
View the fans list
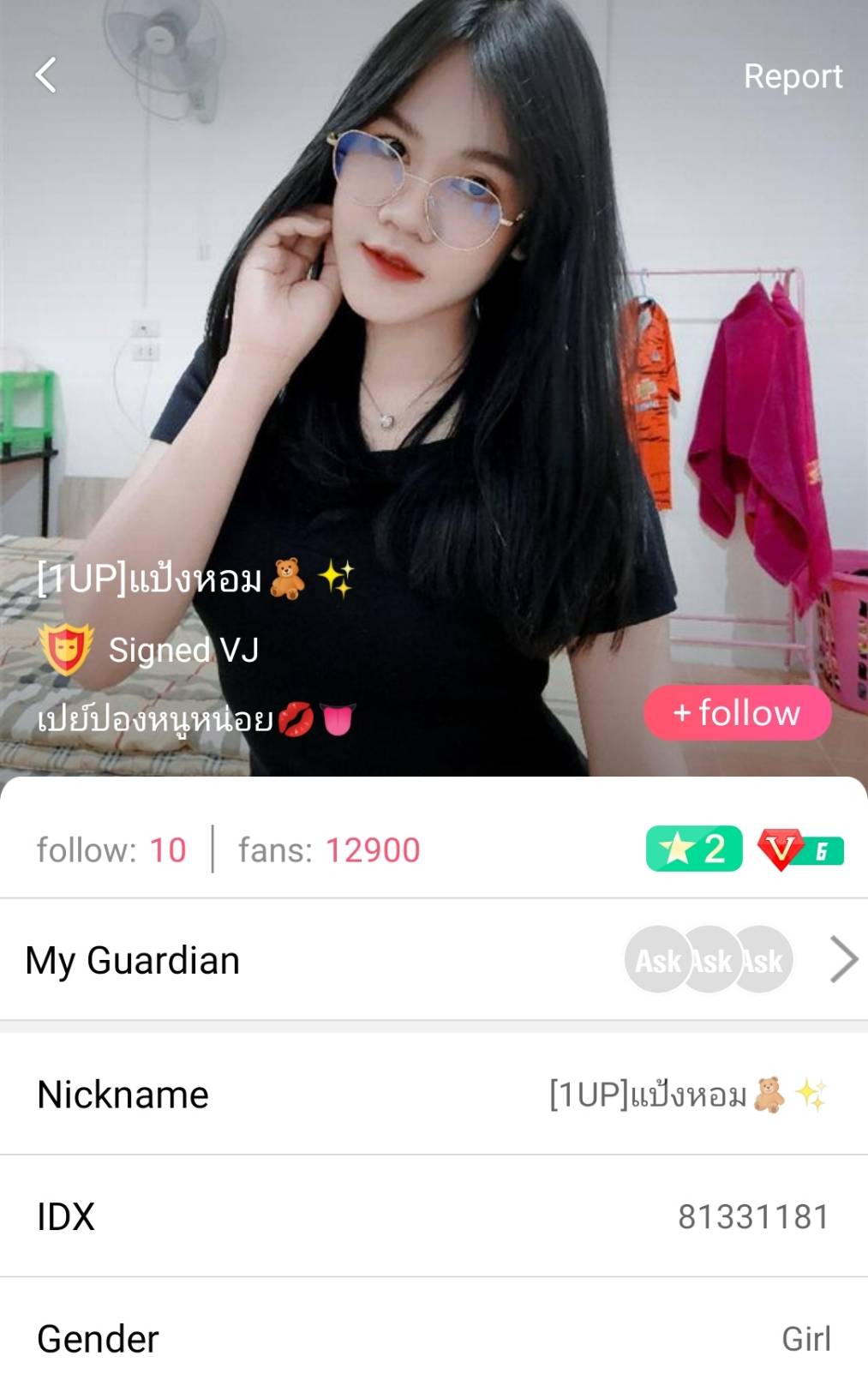(x=329, y=850)
